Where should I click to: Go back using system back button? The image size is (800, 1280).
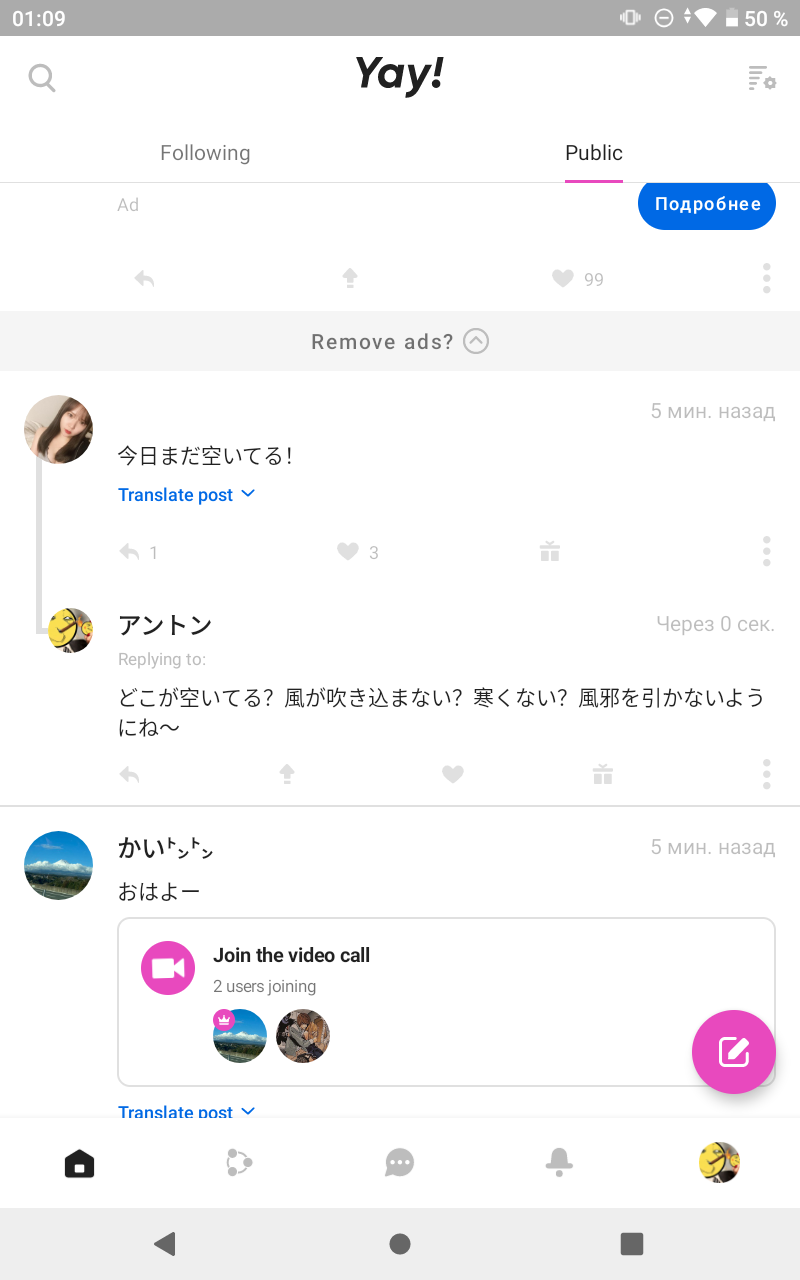tap(165, 1244)
